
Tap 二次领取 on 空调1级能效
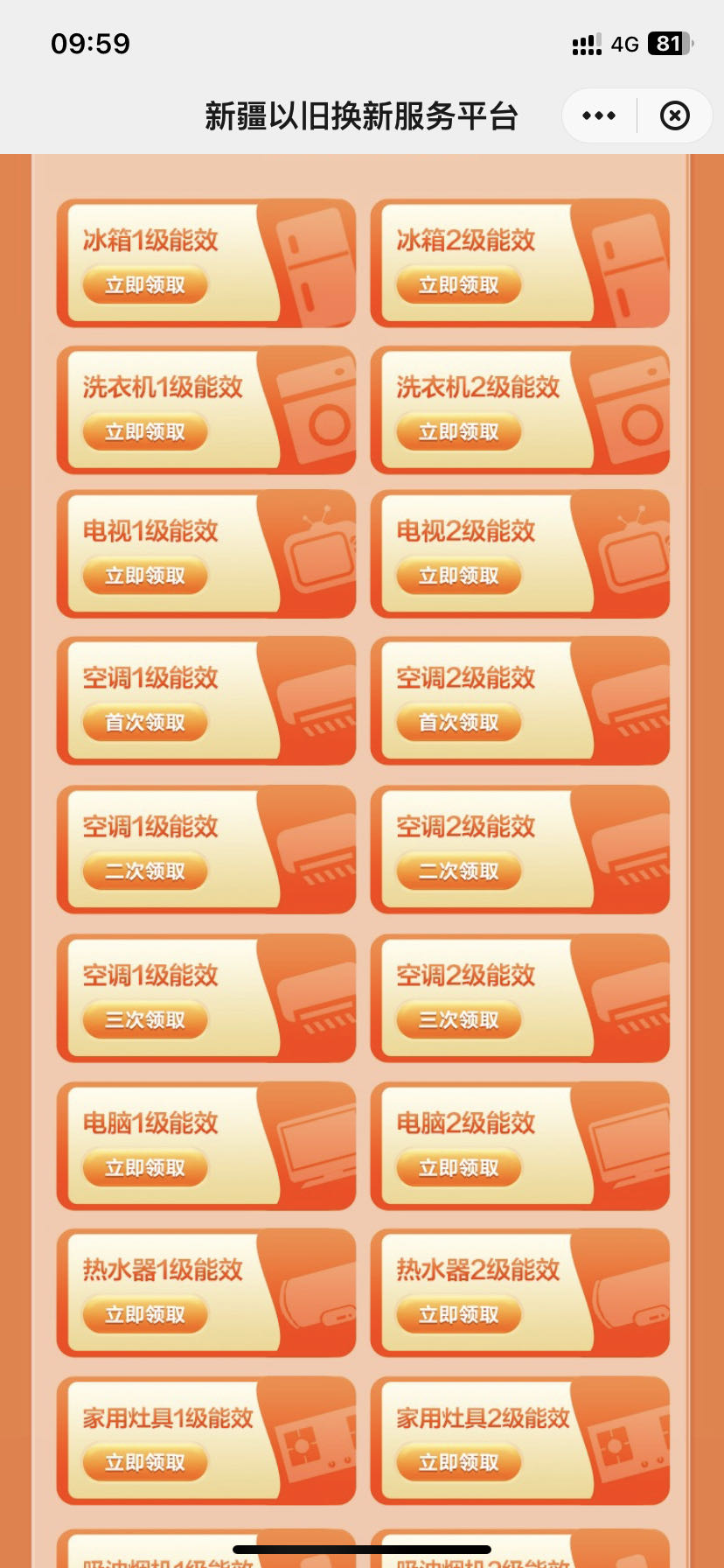coord(145,871)
